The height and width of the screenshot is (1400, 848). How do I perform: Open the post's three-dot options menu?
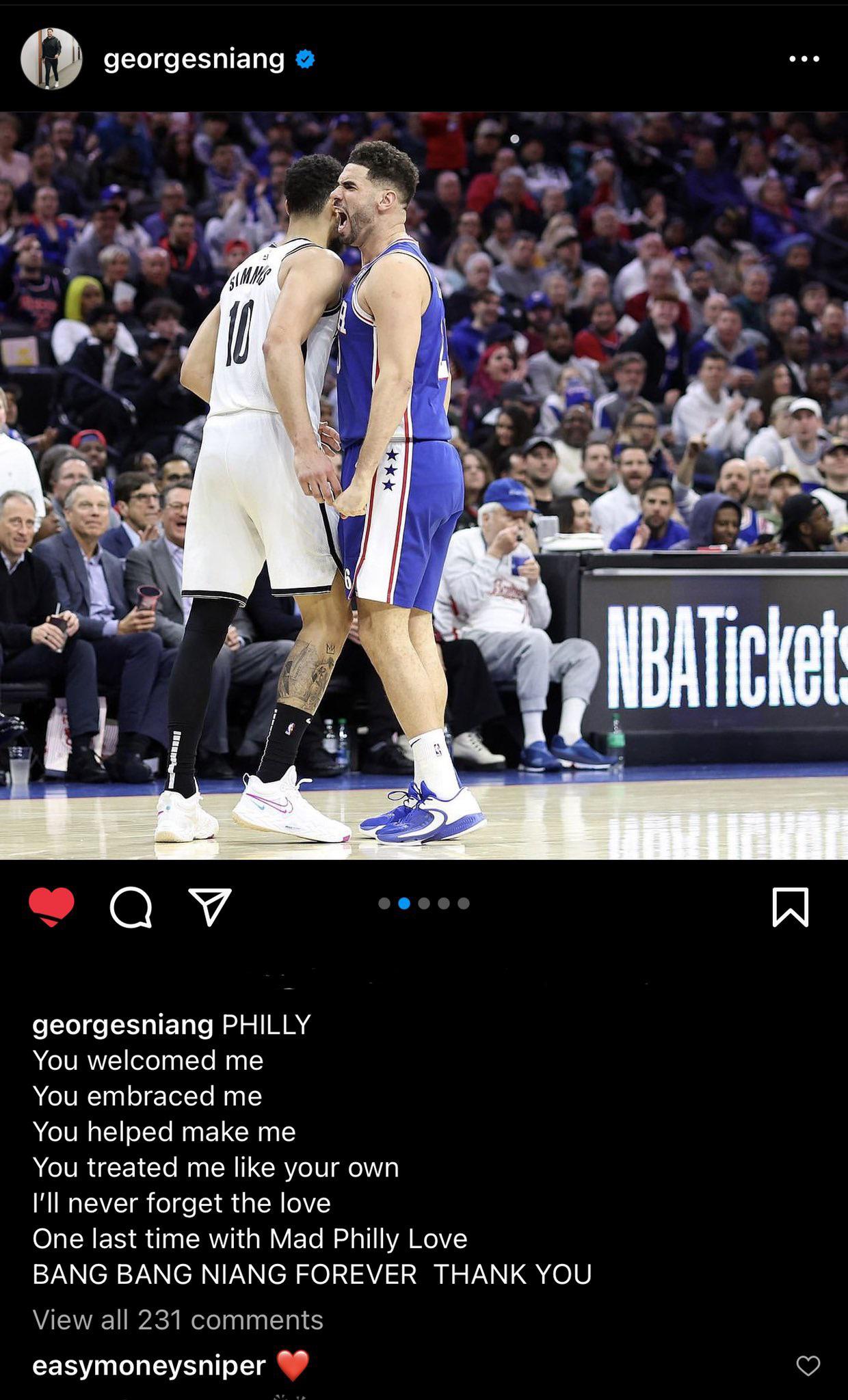coord(804,59)
